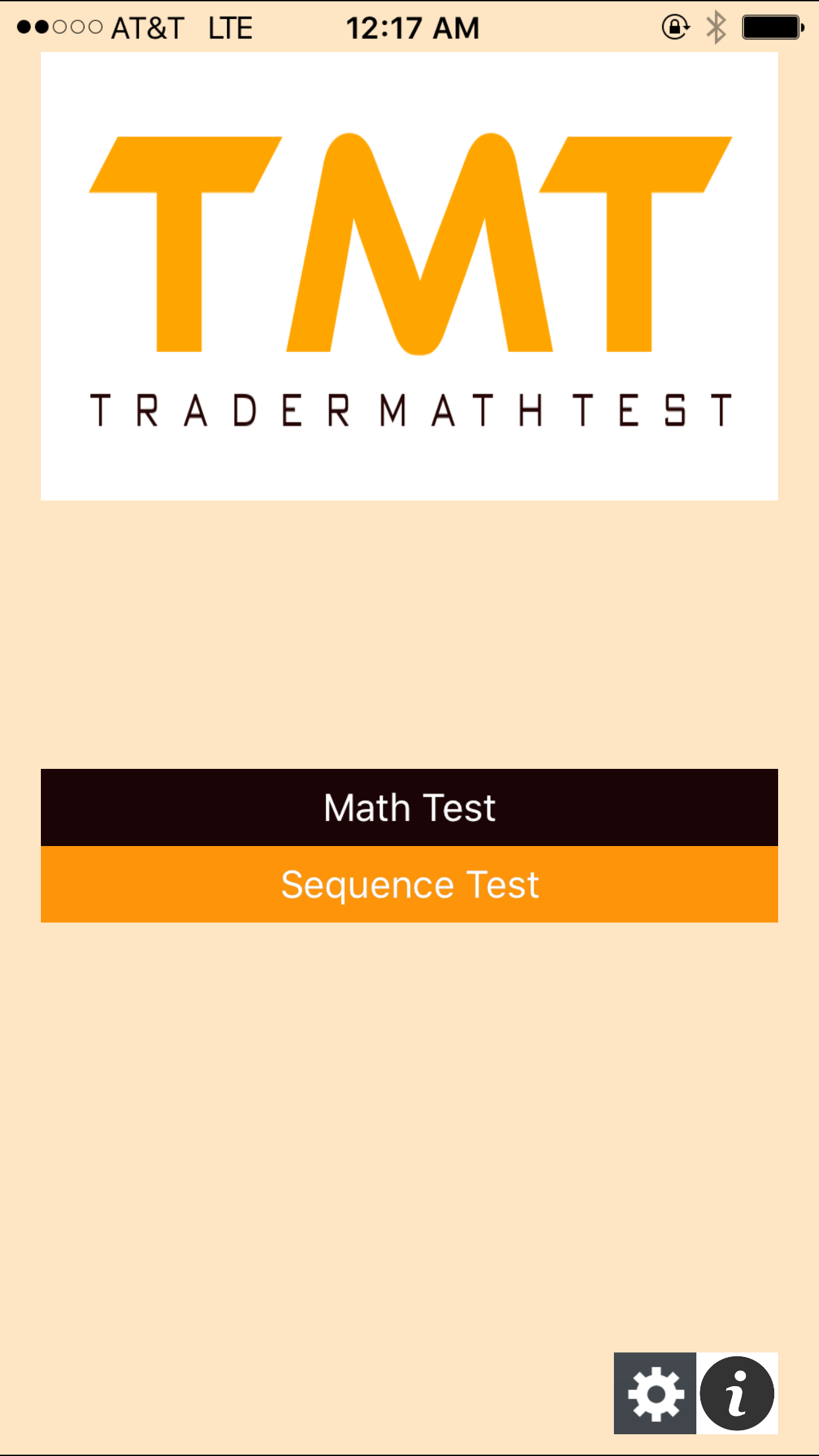Open the settings gear
This screenshot has height=1456, width=819.
tap(655, 1393)
